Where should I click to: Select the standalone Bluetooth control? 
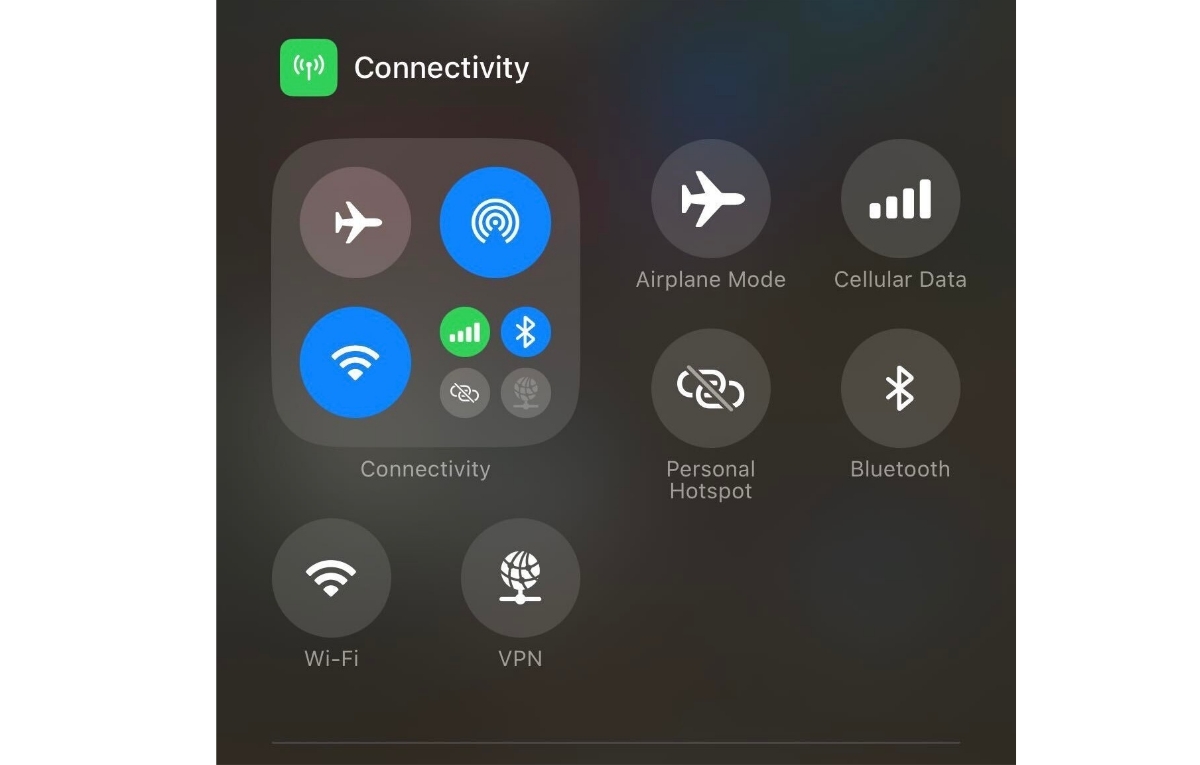[900, 388]
